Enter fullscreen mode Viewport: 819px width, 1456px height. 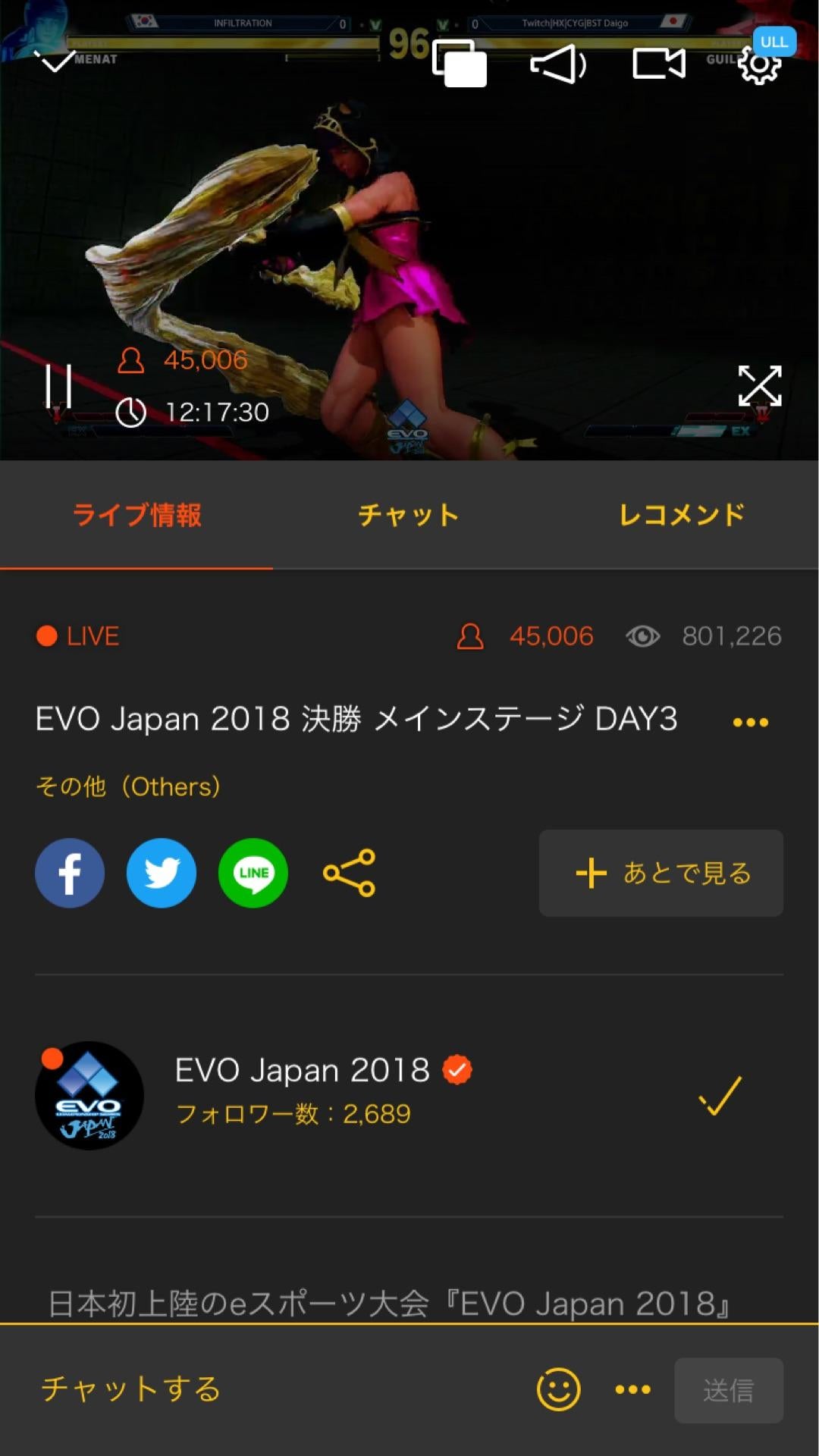coord(760,386)
